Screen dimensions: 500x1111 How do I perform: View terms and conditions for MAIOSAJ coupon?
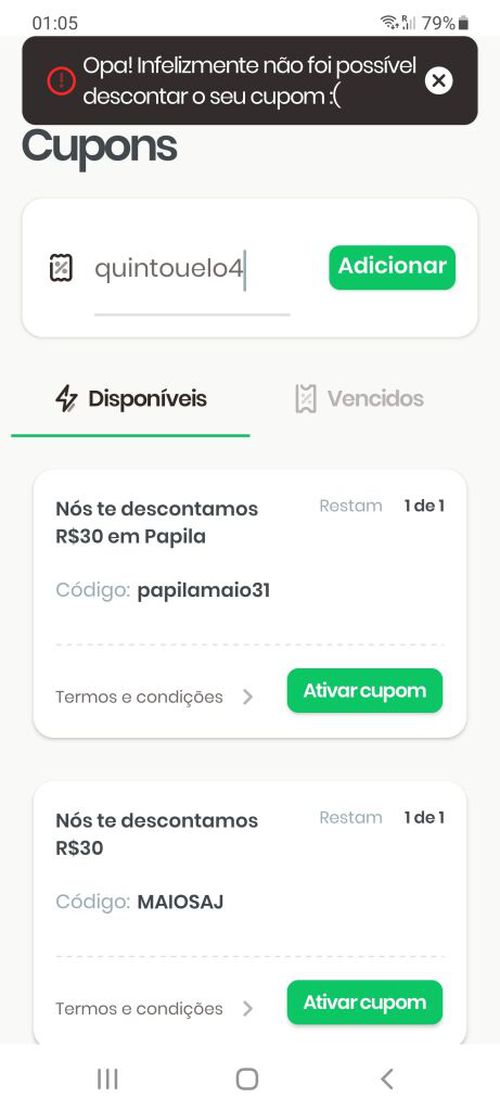tap(154, 1009)
